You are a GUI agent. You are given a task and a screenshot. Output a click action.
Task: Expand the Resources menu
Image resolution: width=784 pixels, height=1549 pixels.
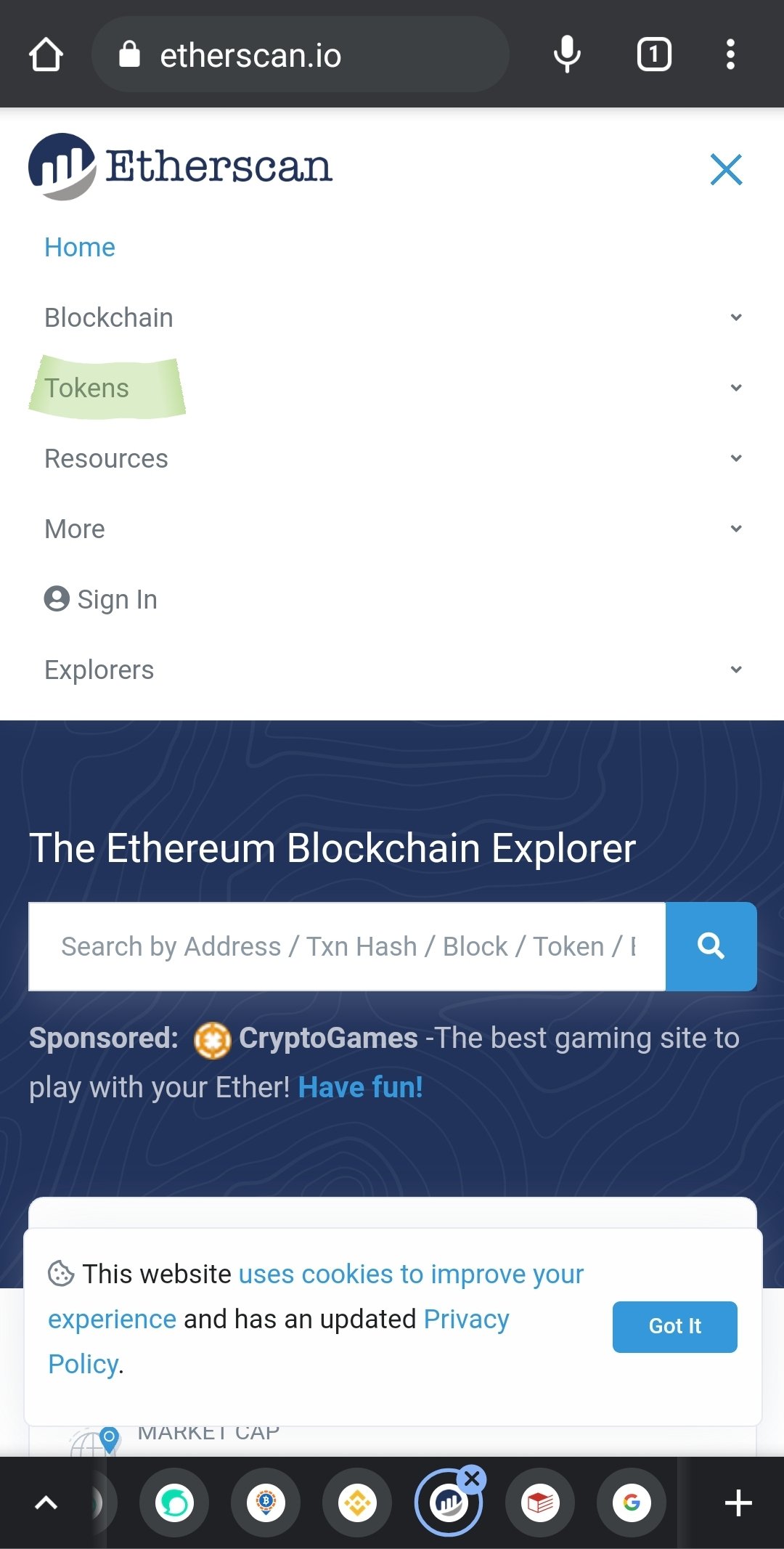(x=393, y=458)
